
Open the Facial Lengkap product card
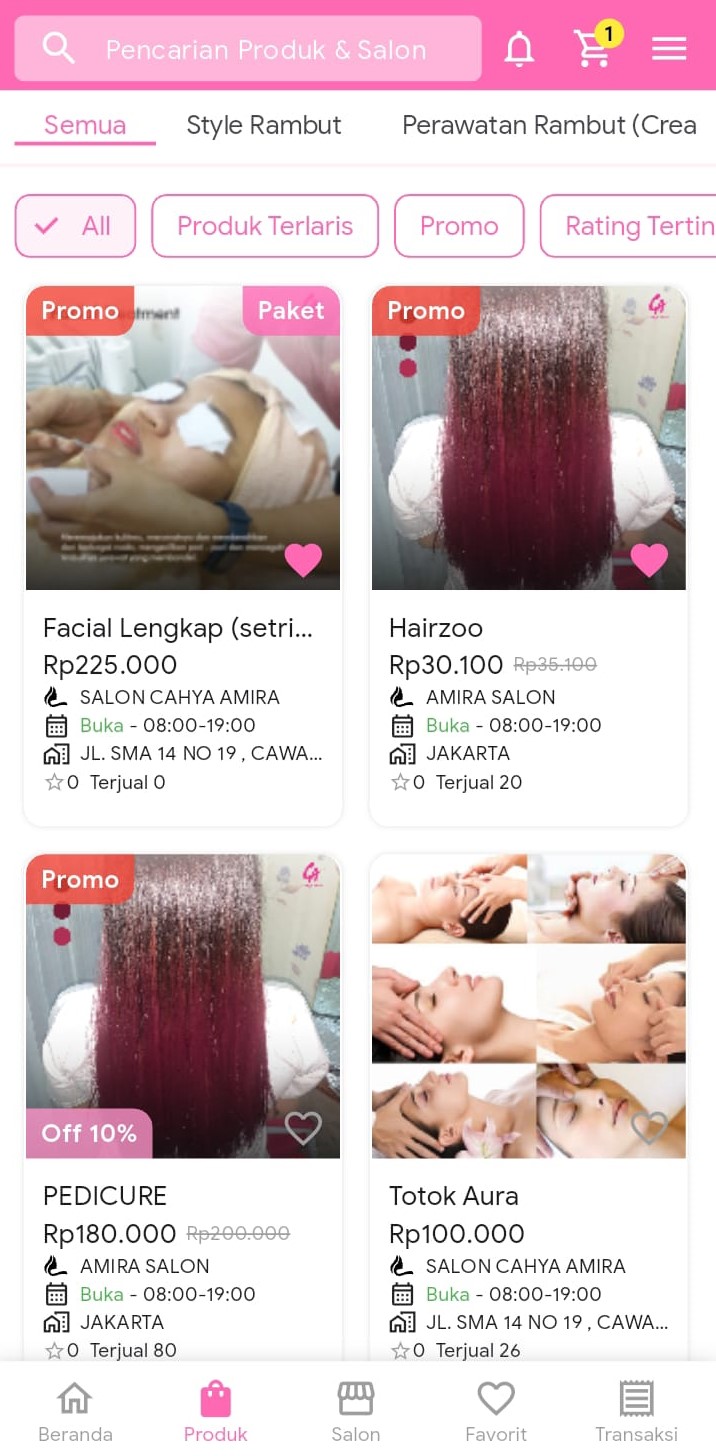click(x=183, y=628)
